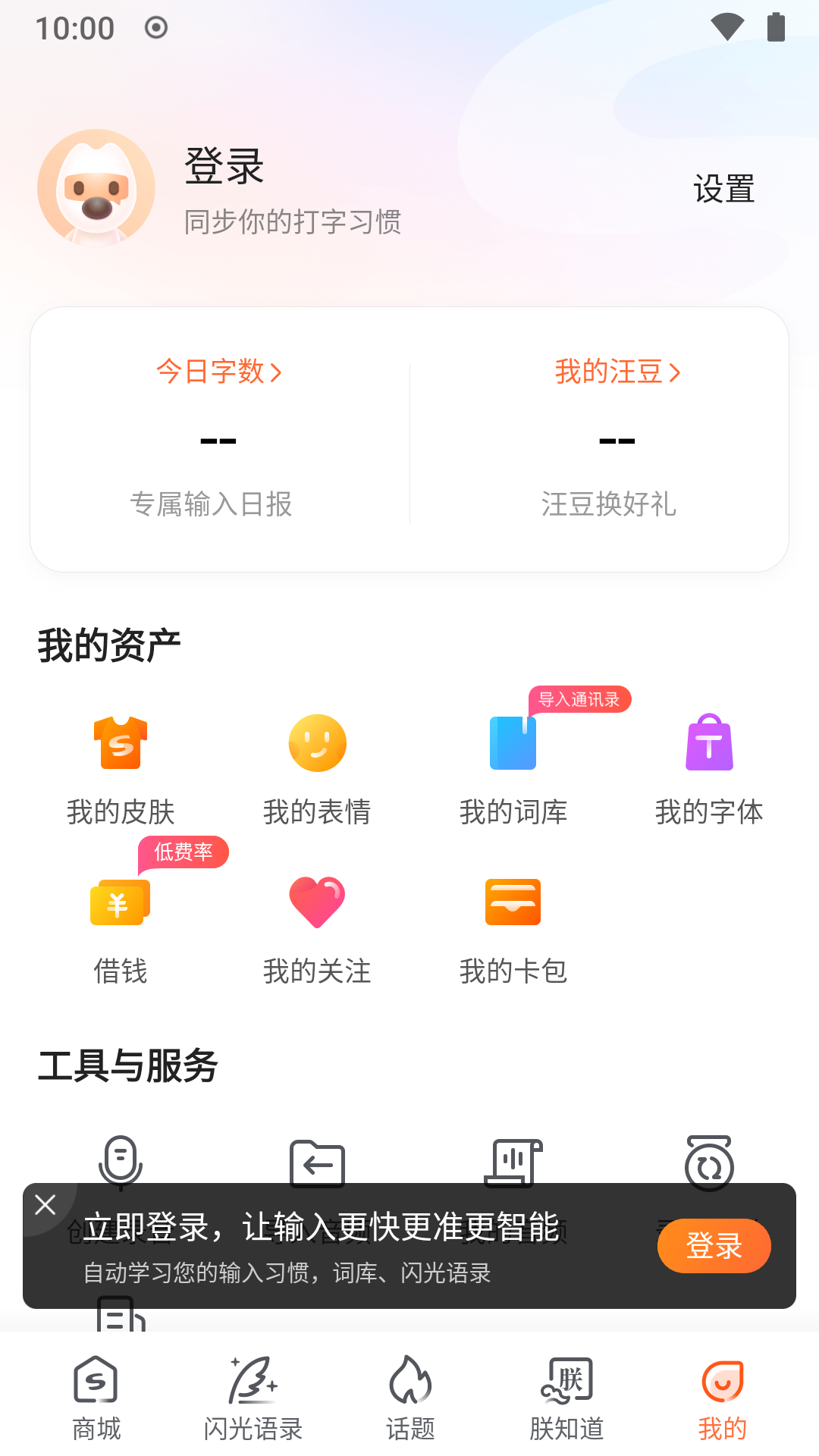Go to the 朕知道 tab
Viewport: 819px width, 1456px height.
pos(566,1398)
